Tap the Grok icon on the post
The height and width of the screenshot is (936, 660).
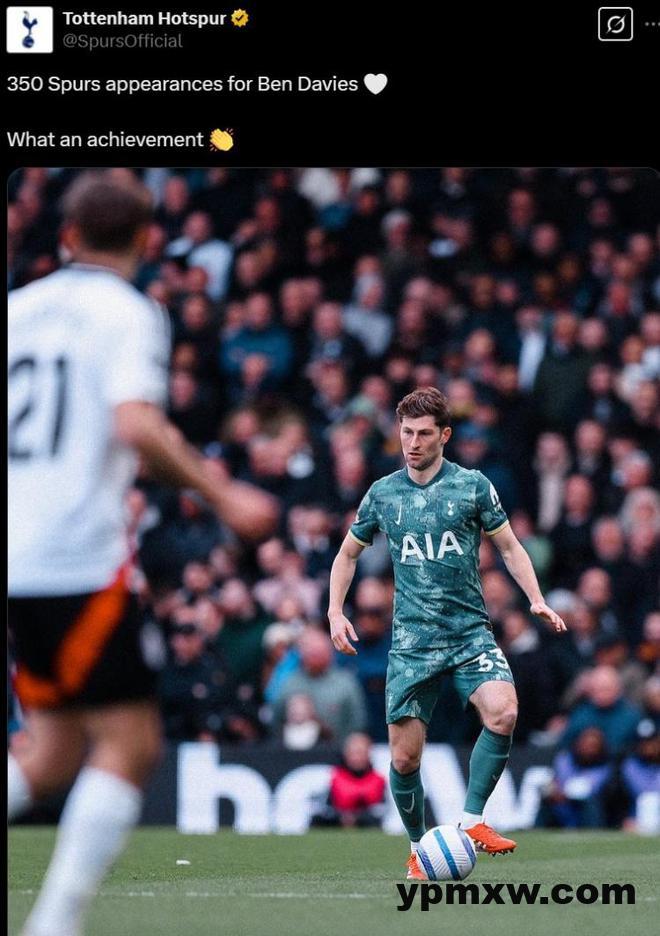coord(615,24)
